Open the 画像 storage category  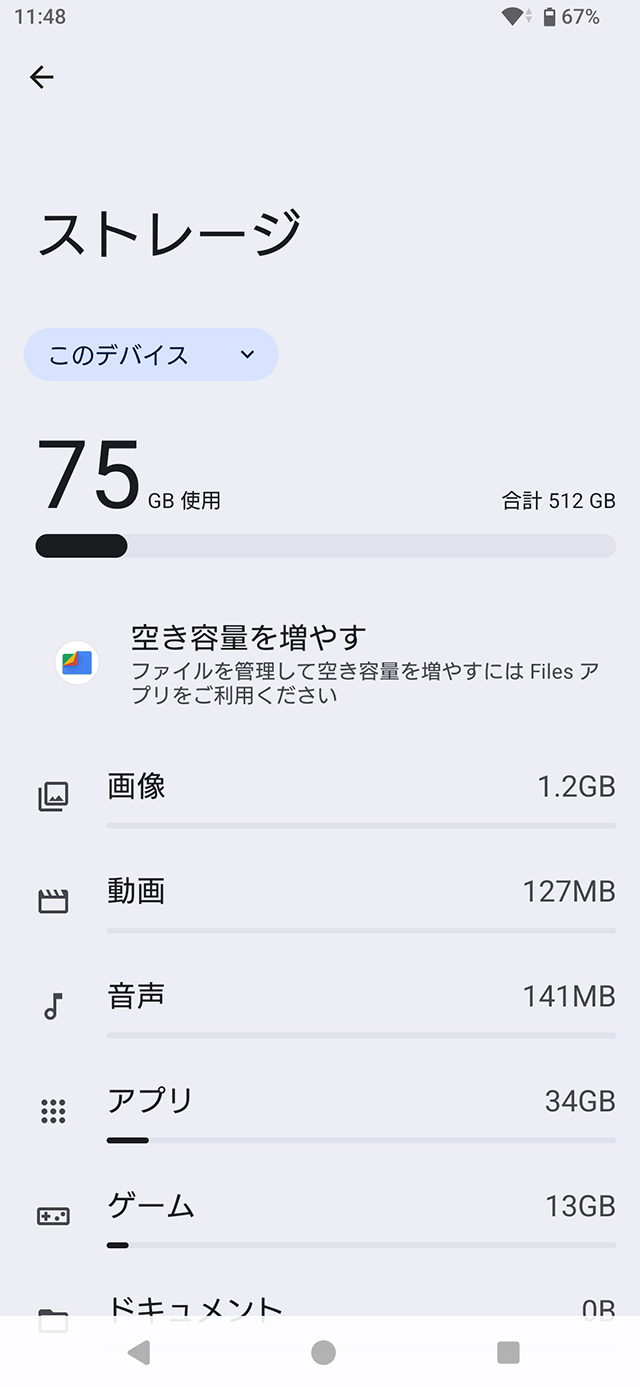[320, 796]
